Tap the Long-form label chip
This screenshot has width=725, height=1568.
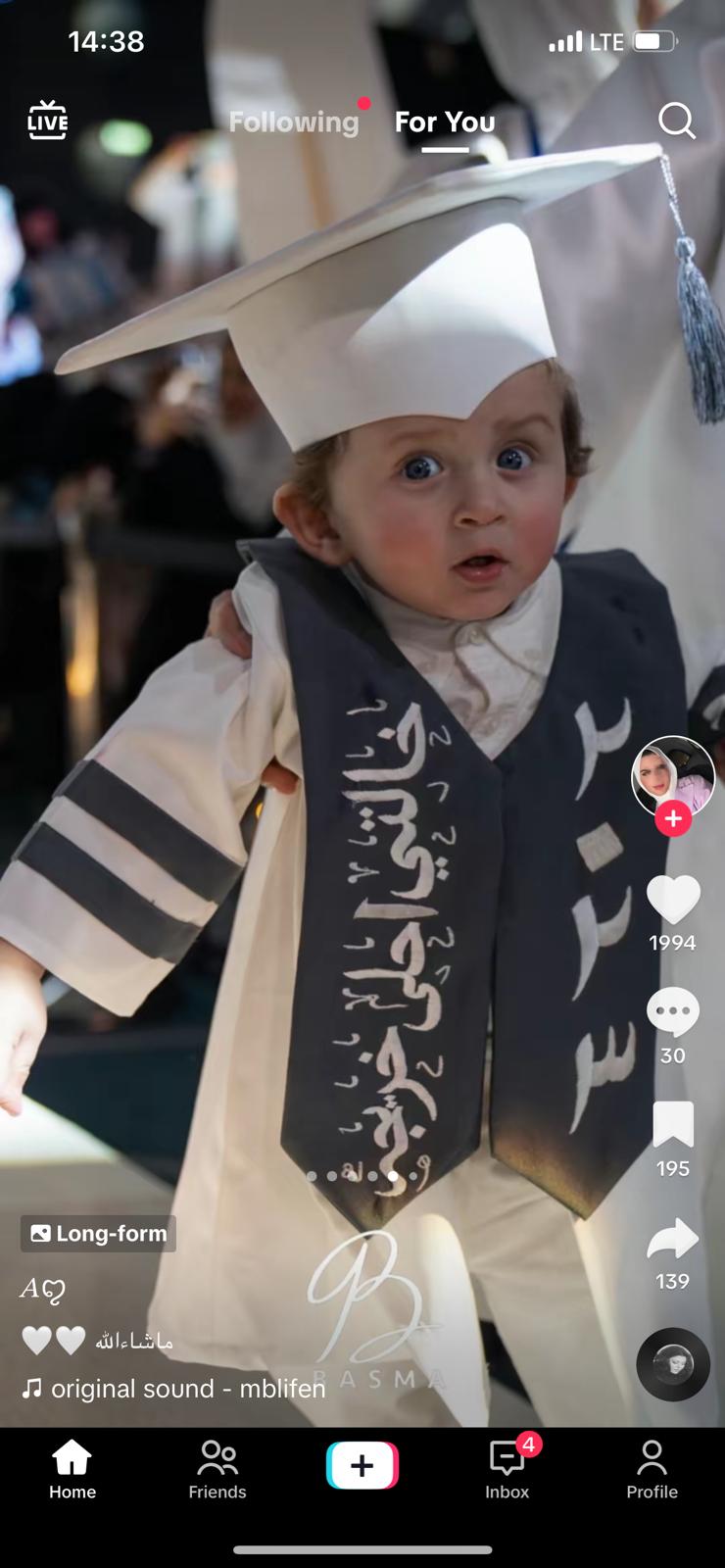pos(98,1233)
